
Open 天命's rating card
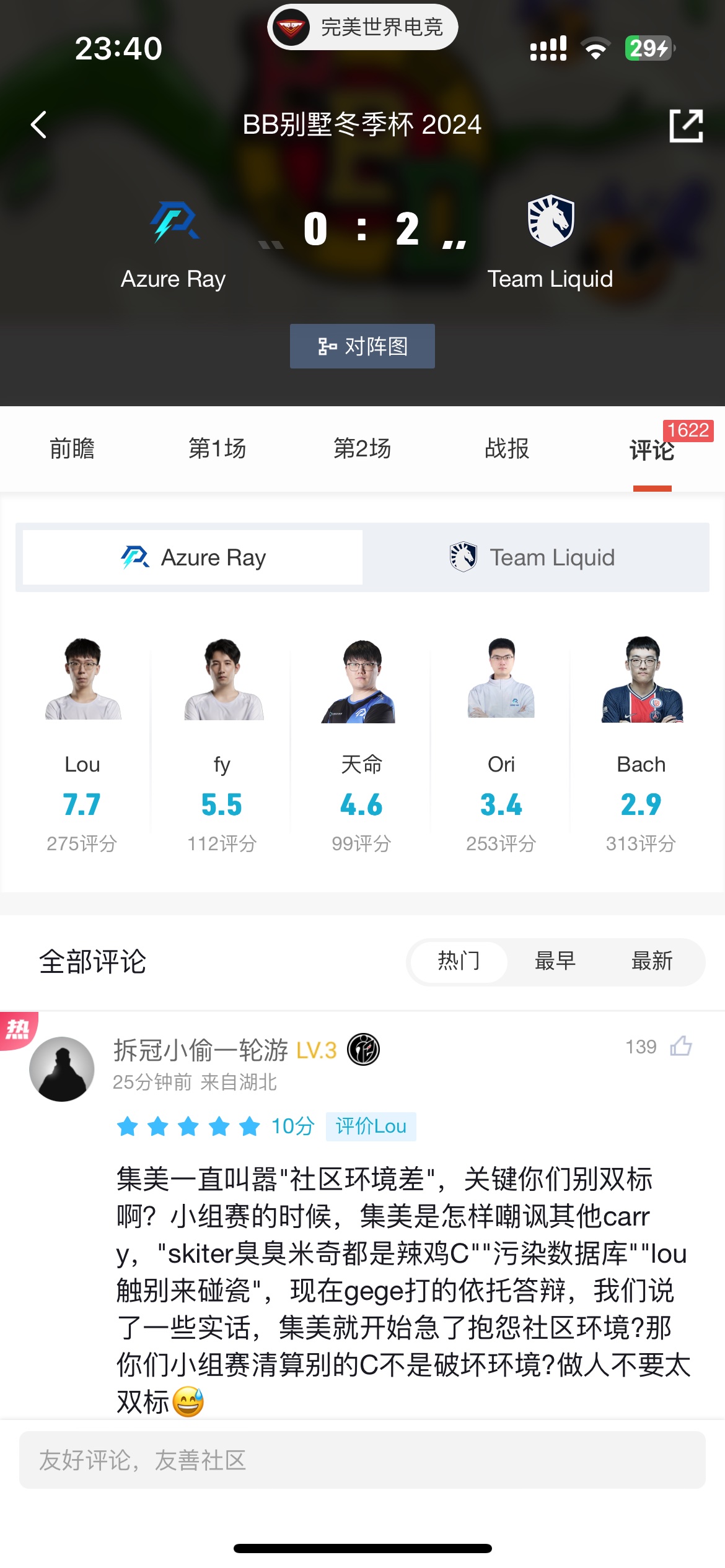pos(362,743)
